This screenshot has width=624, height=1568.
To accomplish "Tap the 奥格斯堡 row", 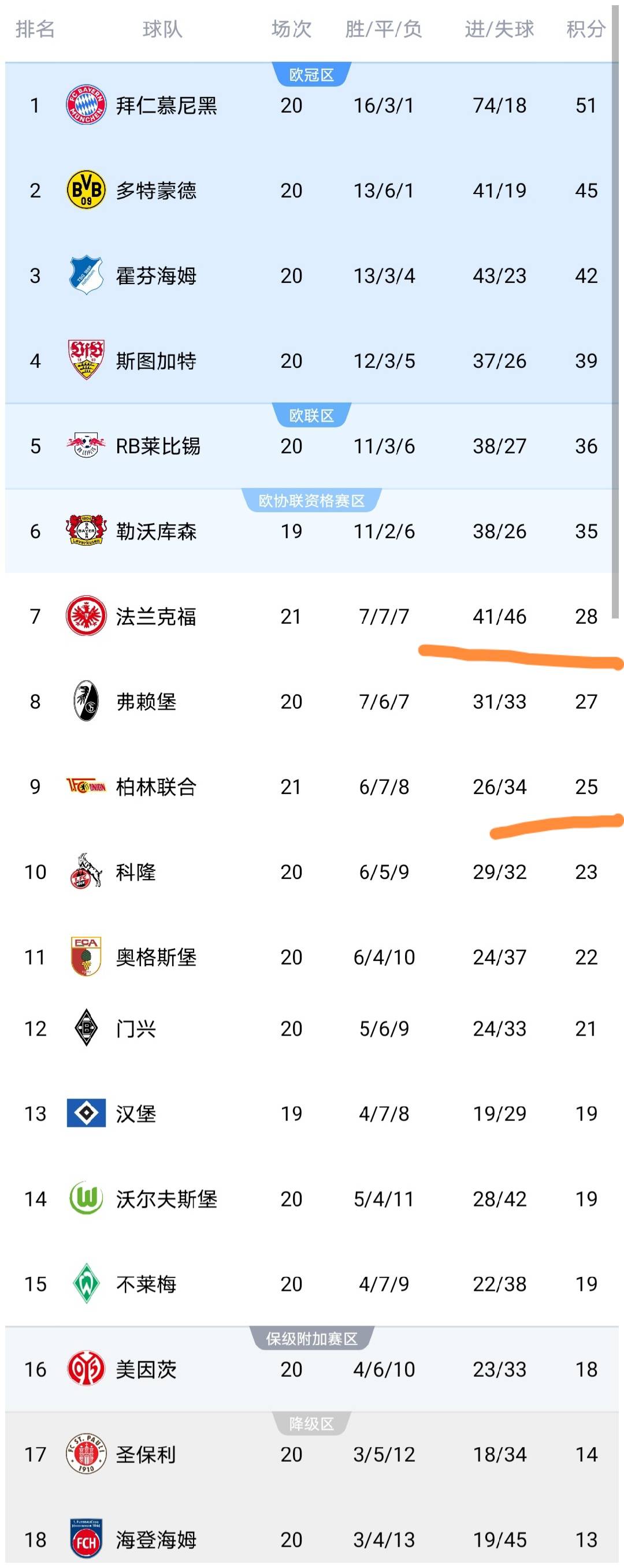I will [156, 958].
